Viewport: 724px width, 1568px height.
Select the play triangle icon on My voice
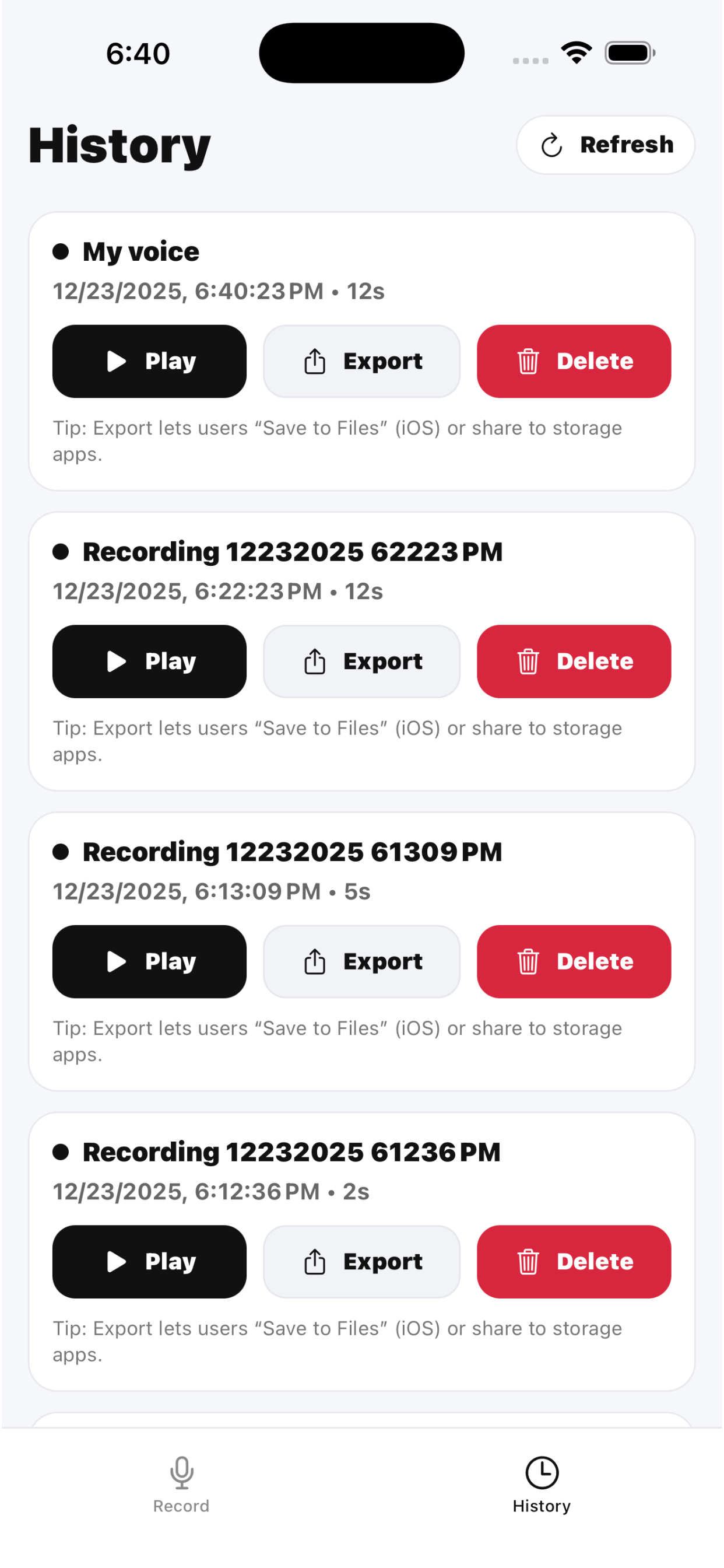coord(116,361)
